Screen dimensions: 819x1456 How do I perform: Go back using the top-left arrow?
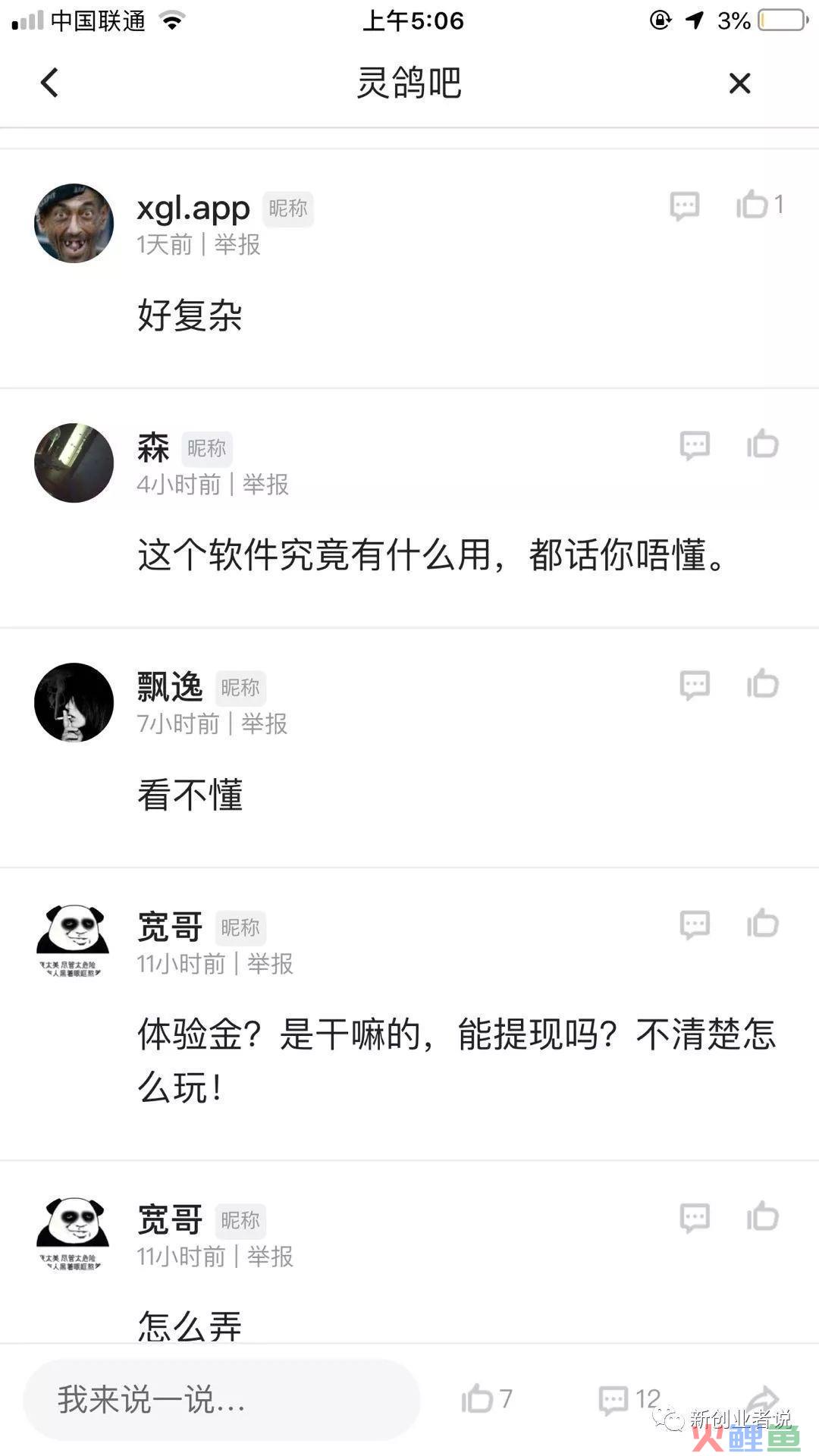(50, 83)
